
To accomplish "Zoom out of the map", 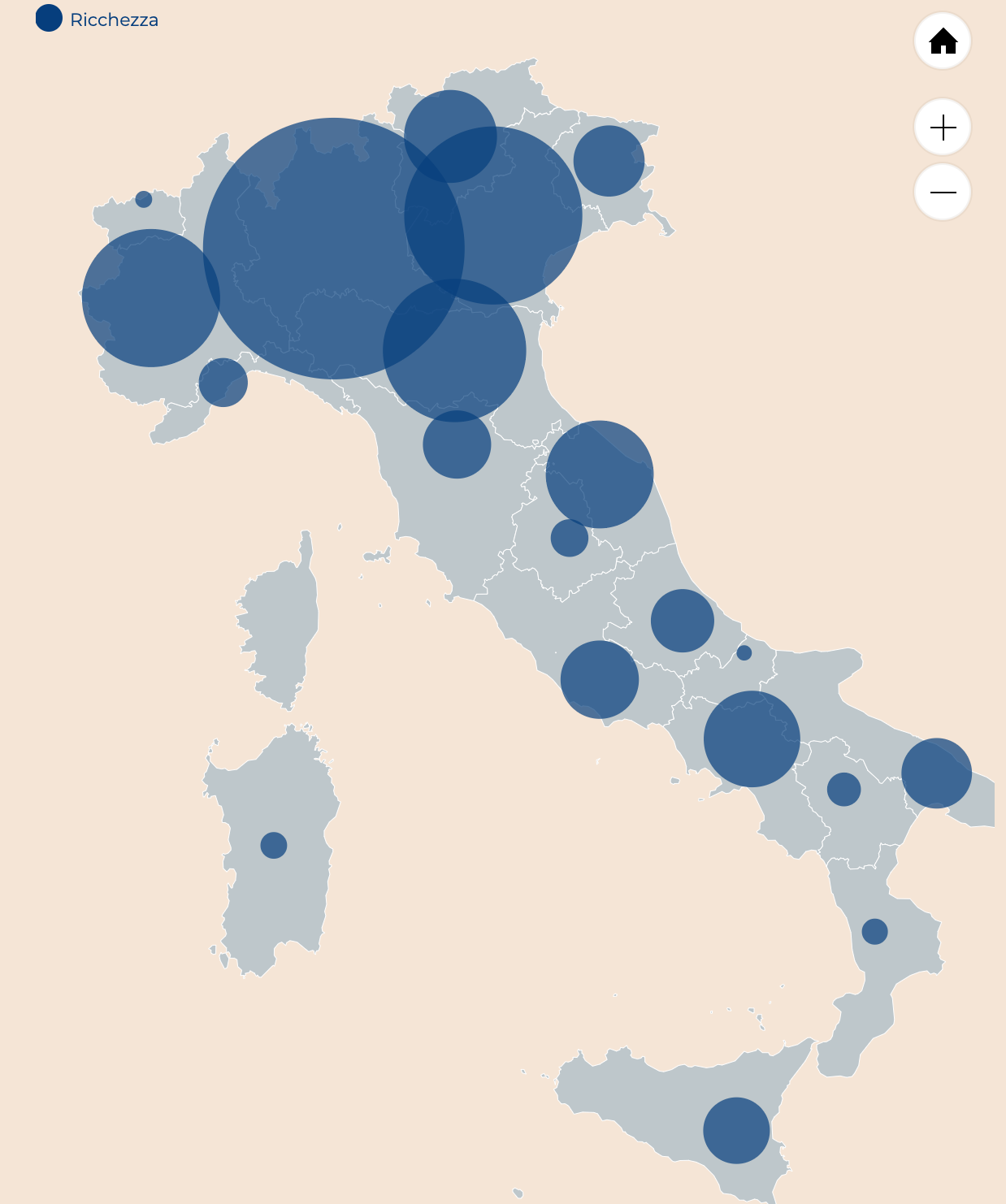I will point(943,193).
